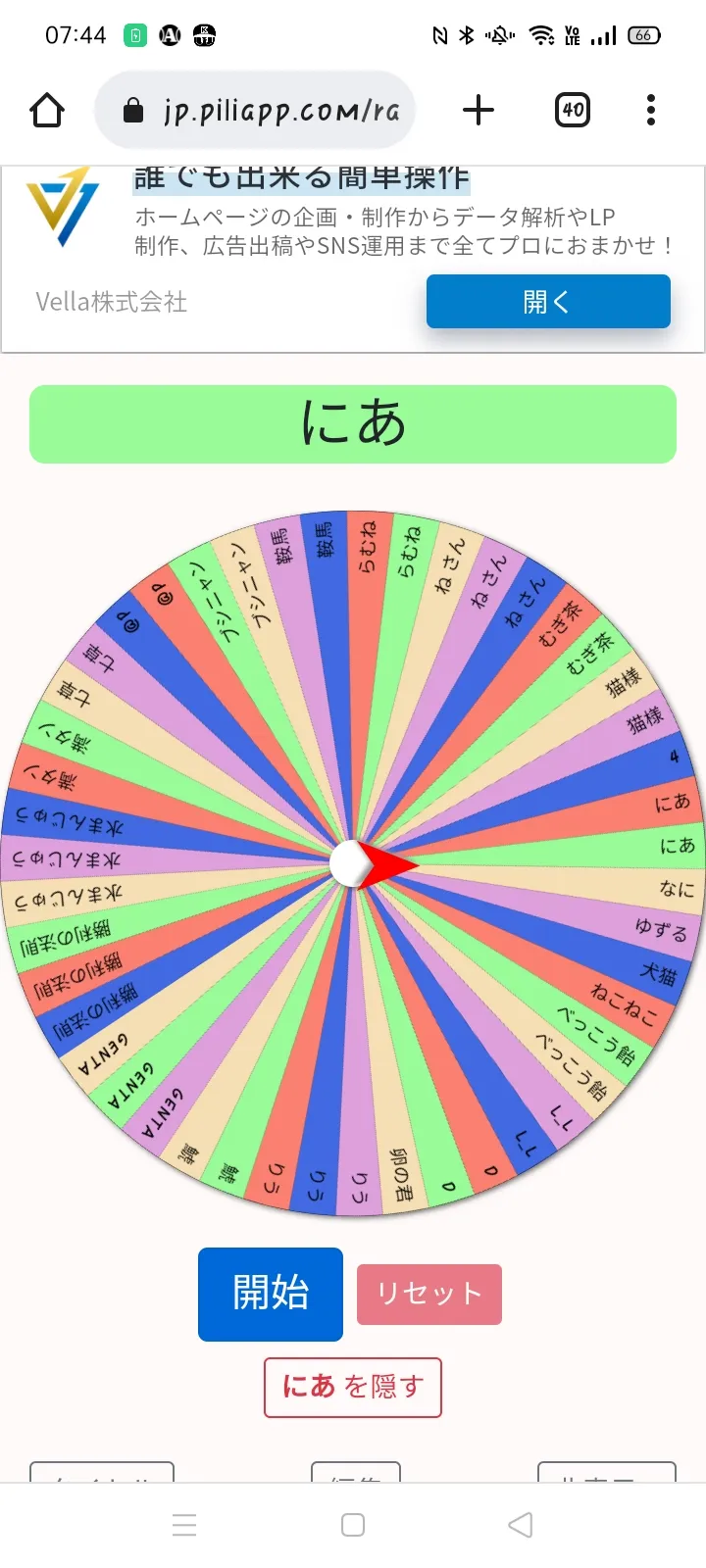Open recent apps from navigation bar
This screenshot has height=1568, width=706.
pyautogui.click(x=184, y=1525)
